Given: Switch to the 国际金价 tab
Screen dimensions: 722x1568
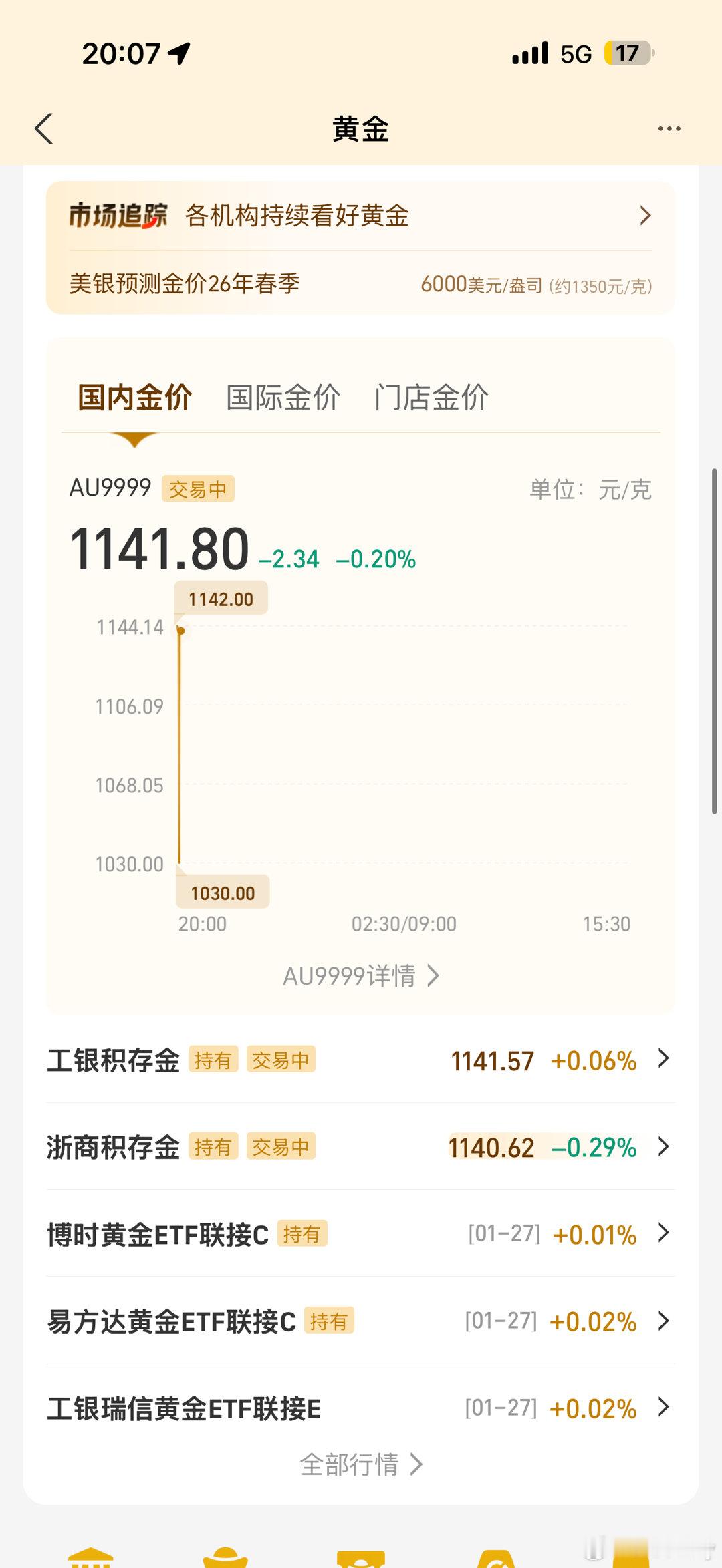Looking at the screenshot, I should pos(283,398).
